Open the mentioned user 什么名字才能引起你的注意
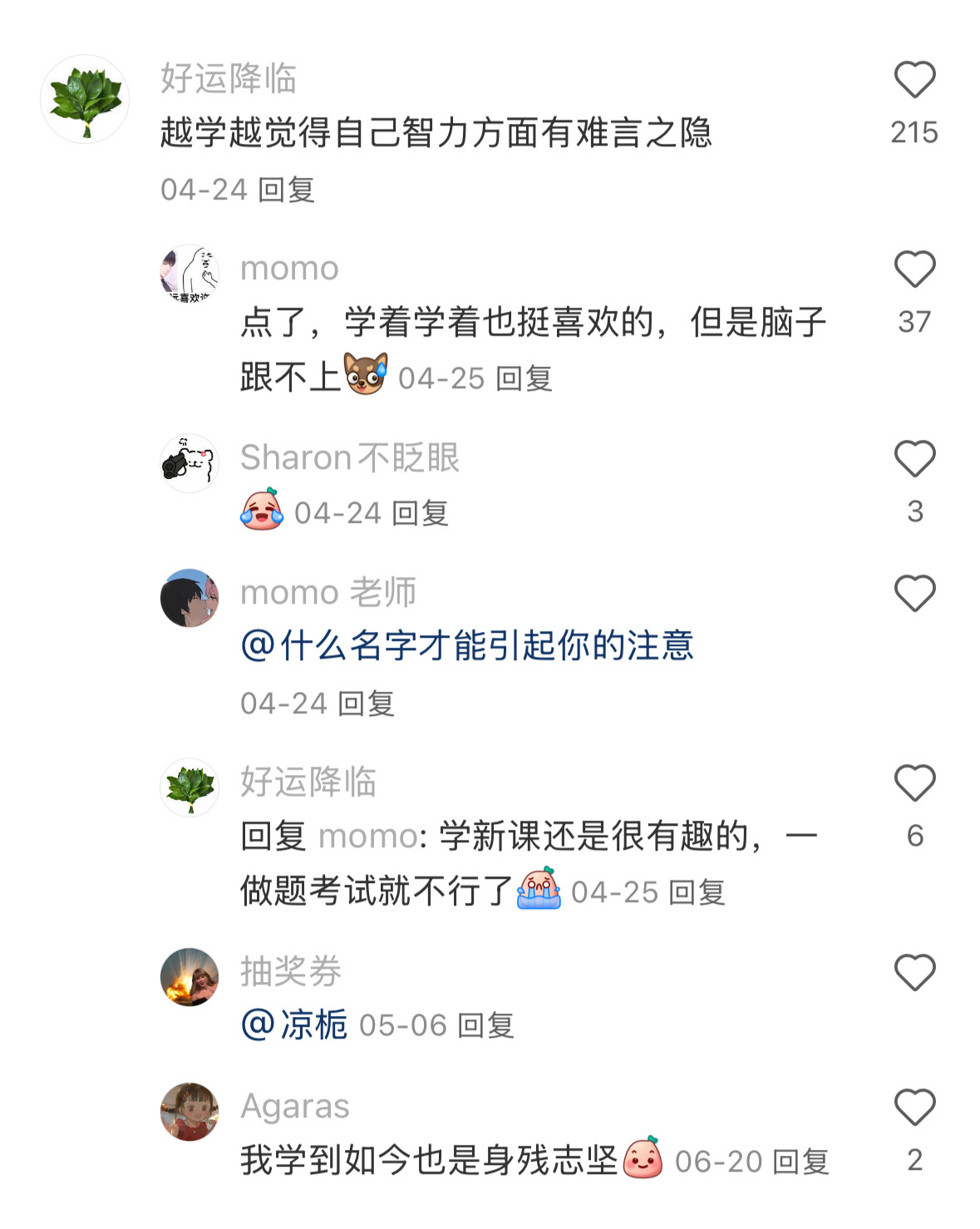This screenshot has width=980, height=1229. pos(467,645)
